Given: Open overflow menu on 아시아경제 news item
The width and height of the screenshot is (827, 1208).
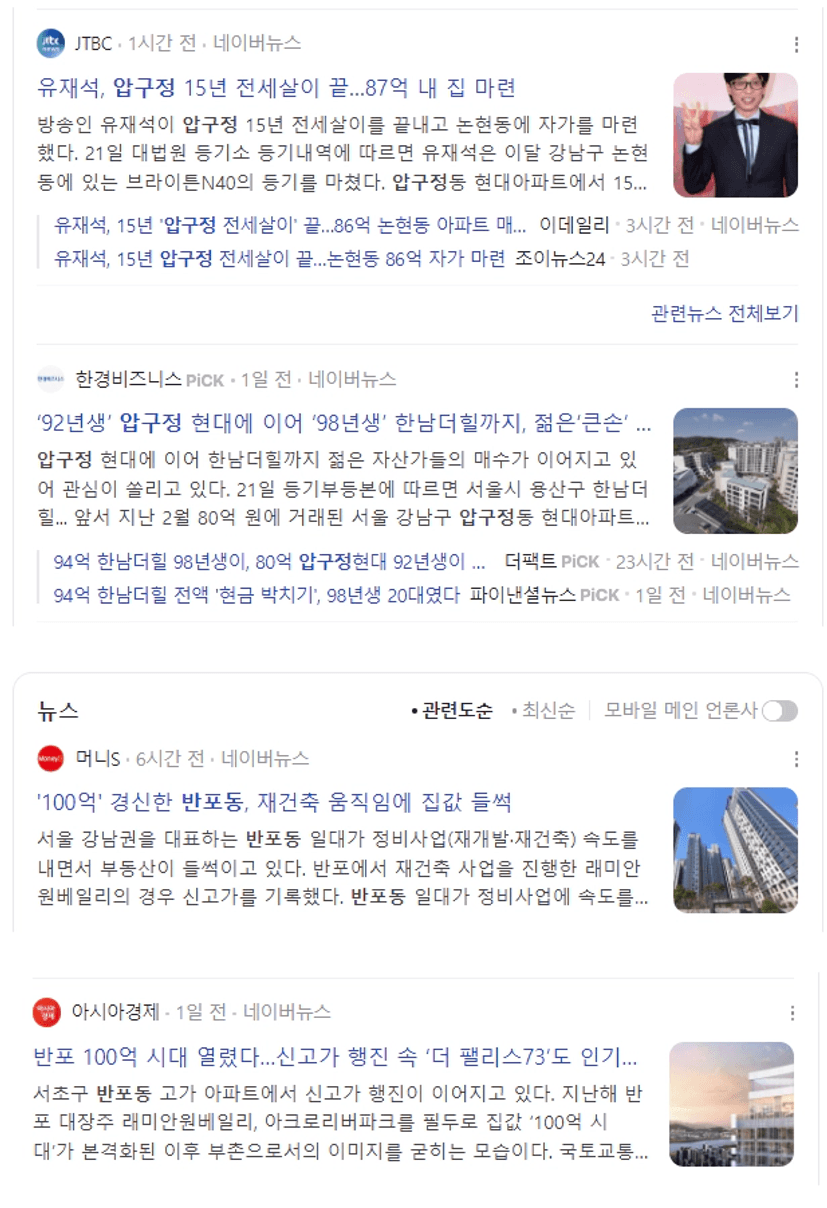Looking at the screenshot, I should (x=792, y=1013).
